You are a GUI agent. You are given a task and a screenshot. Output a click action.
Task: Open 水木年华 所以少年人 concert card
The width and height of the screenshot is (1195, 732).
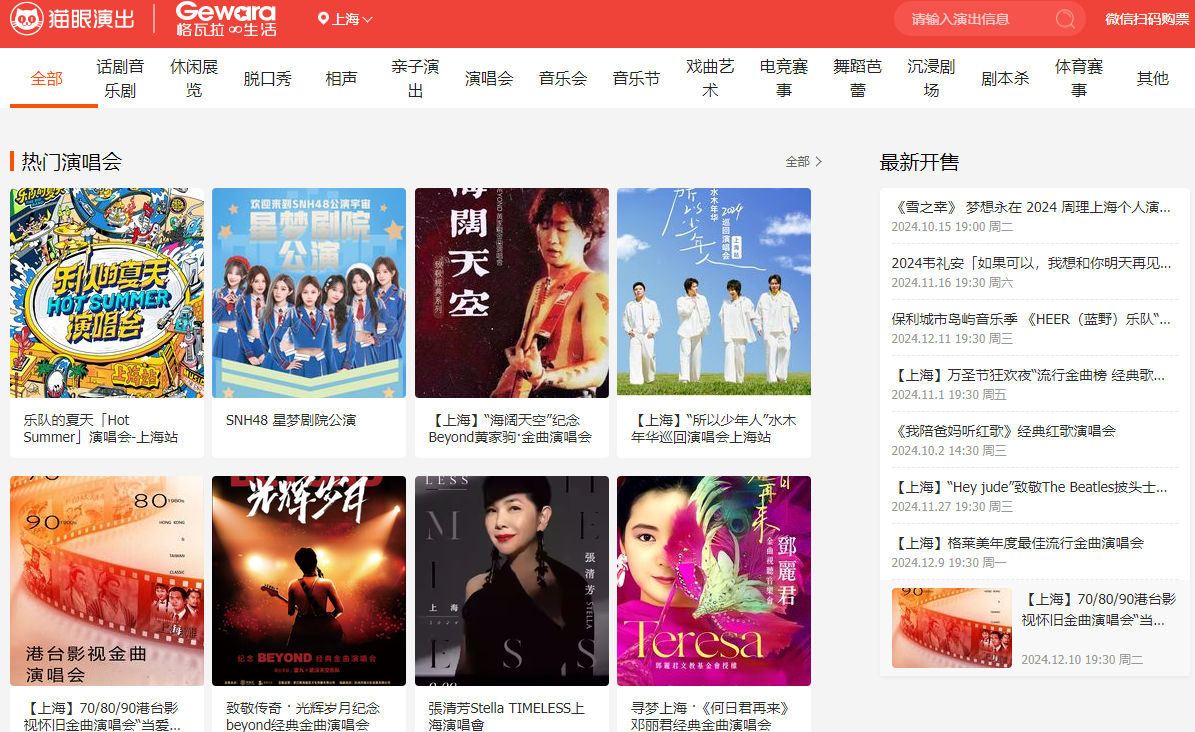click(x=714, y=293)
